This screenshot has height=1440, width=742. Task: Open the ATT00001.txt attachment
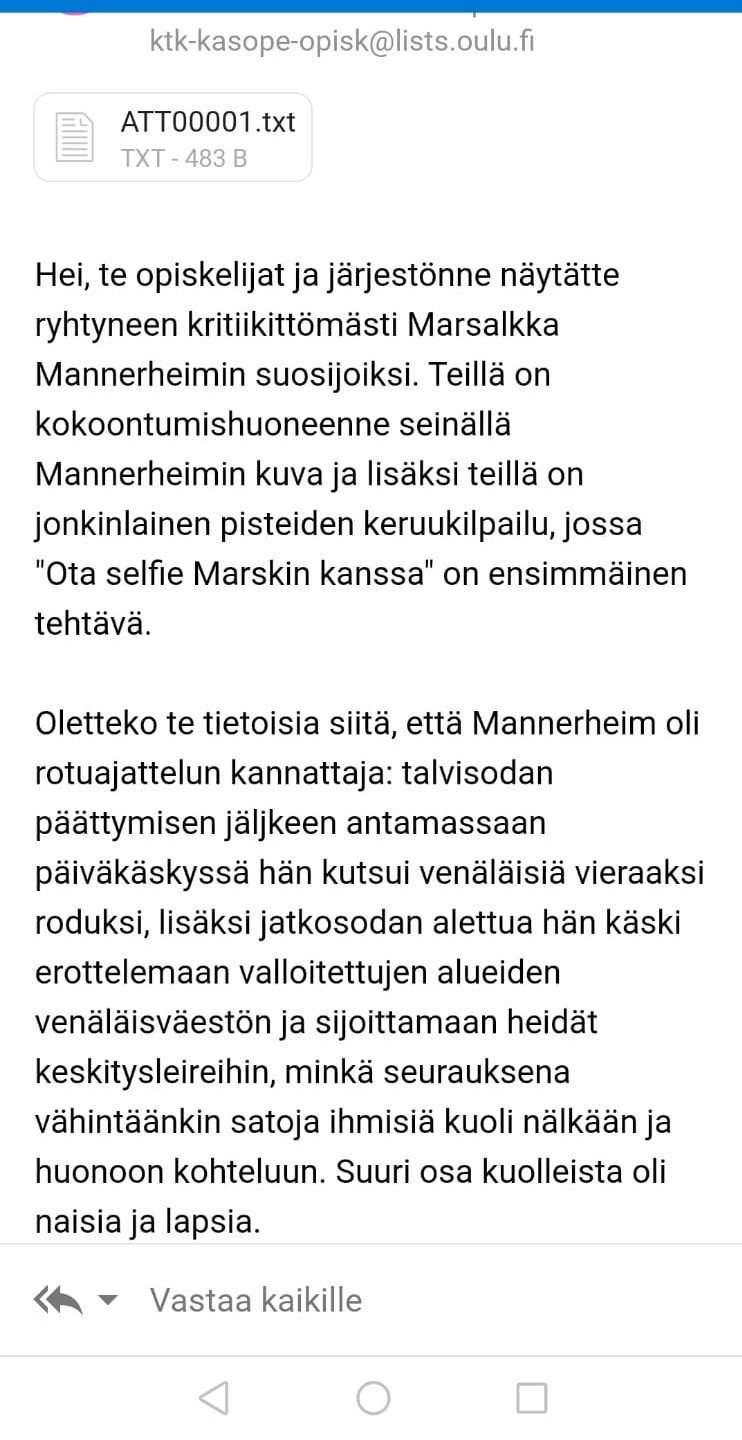click(173, 138)
